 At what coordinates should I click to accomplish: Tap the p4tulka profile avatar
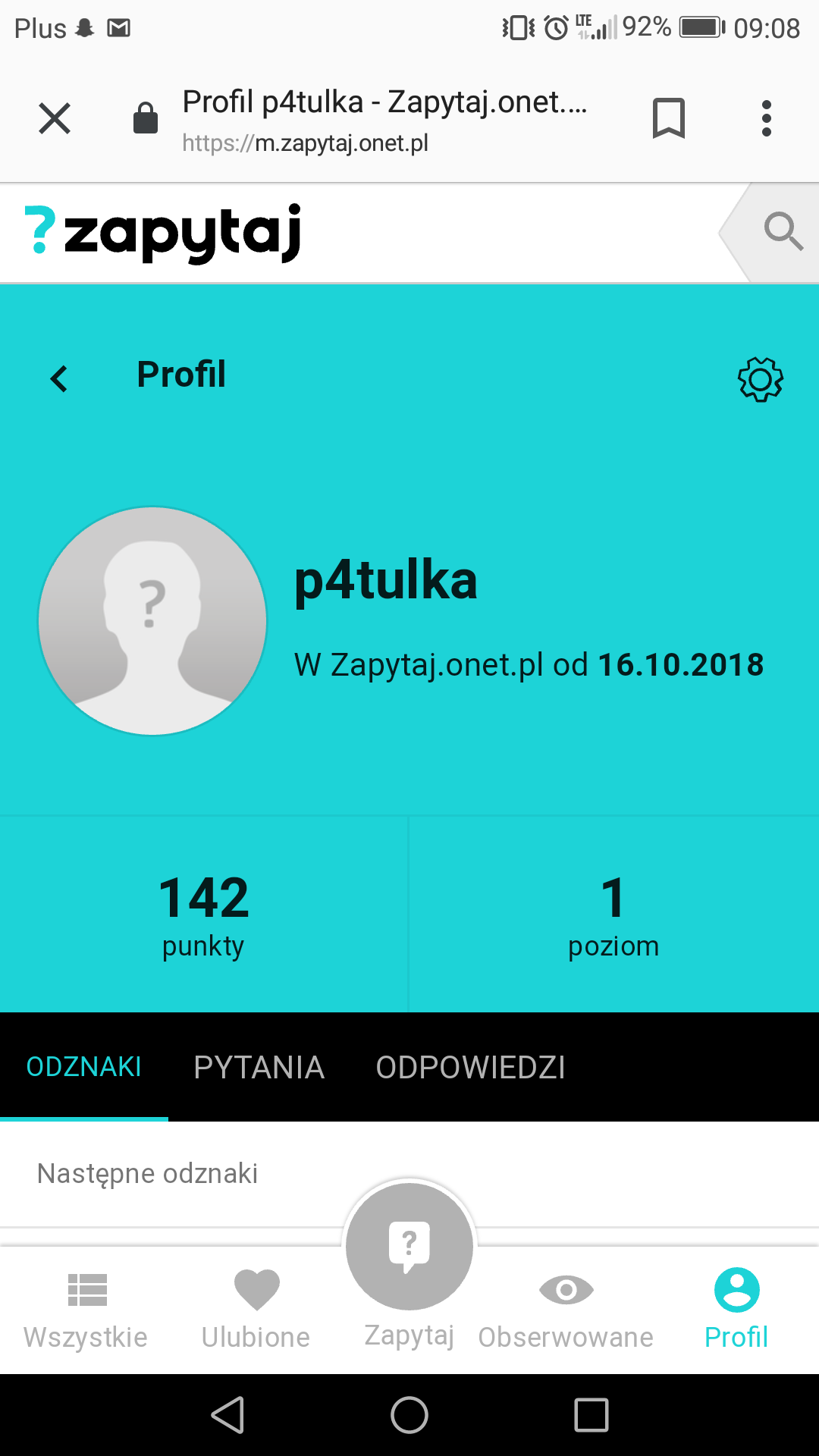coord(152,621)
